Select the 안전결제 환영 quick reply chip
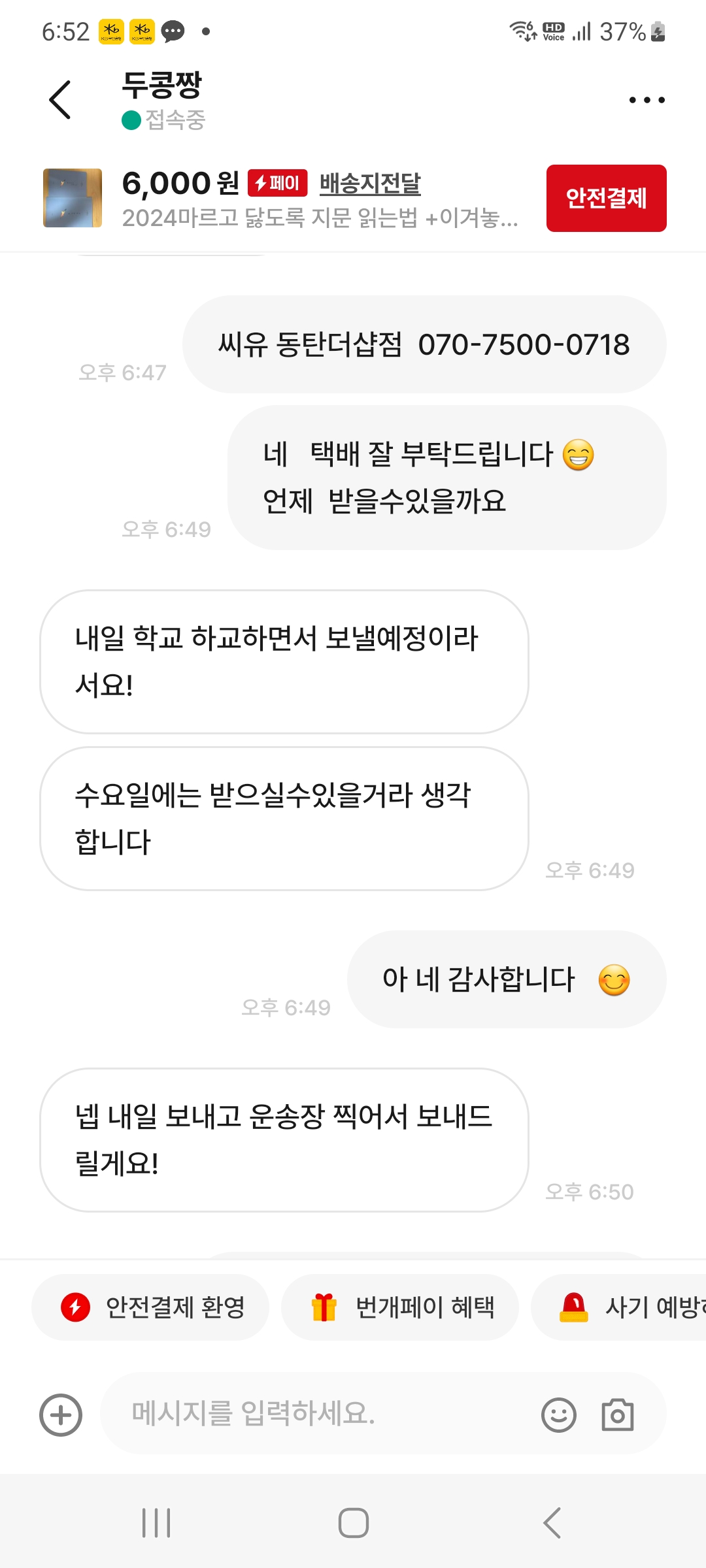 pyautogui.click(x=151, y=1307)
